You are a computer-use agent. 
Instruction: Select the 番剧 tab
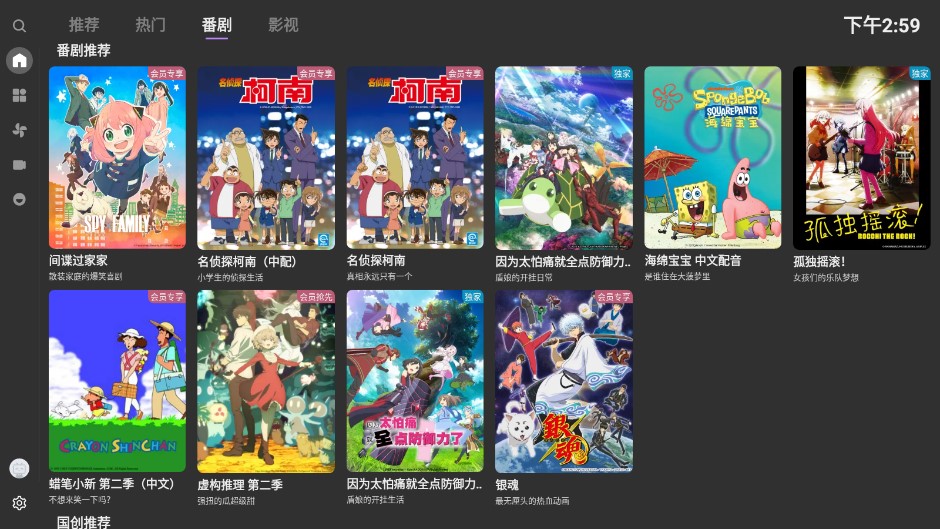pyautogui.click(x=216, y=25)
